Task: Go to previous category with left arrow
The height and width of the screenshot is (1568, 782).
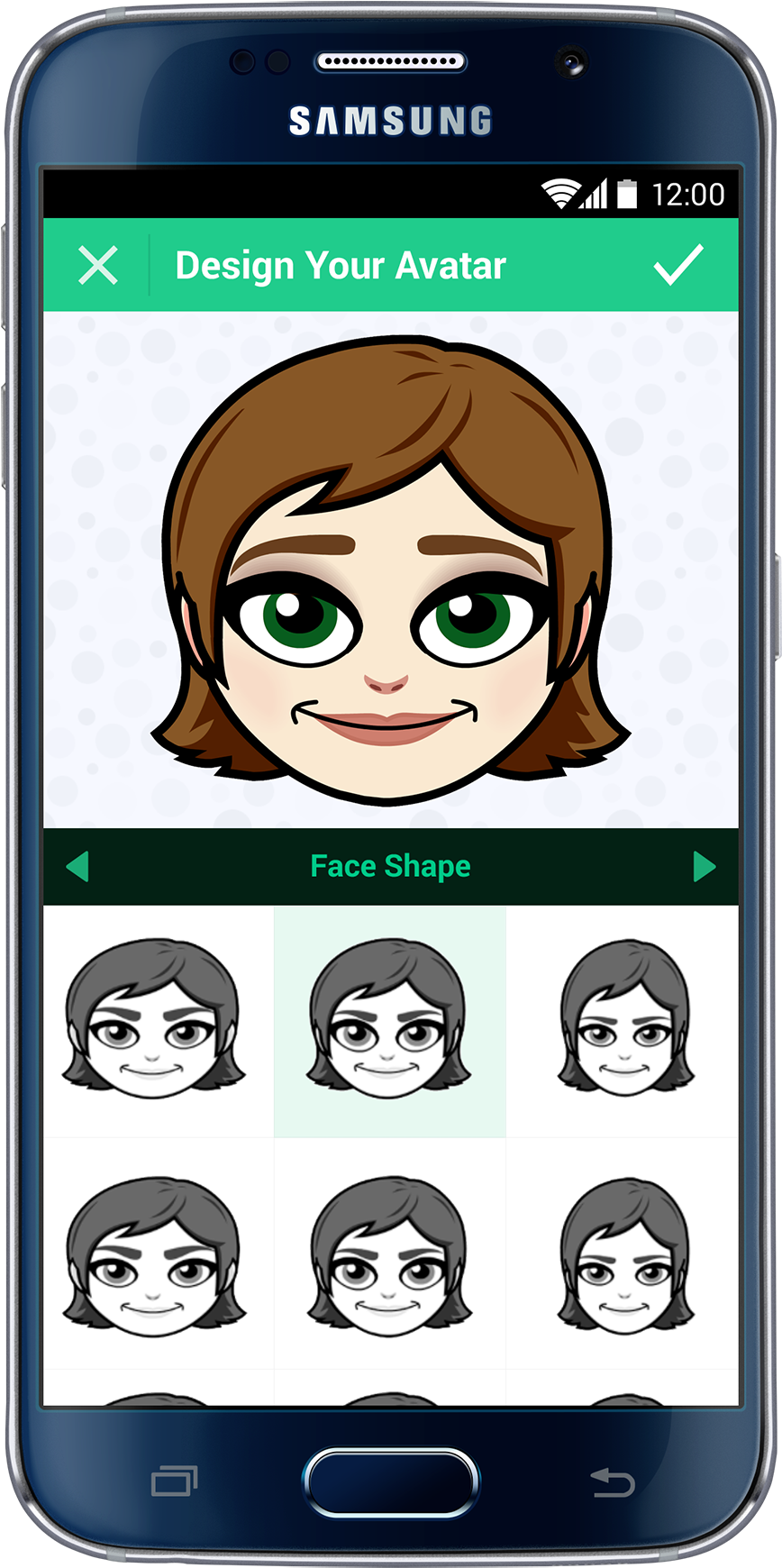Action: pos(79,866)
